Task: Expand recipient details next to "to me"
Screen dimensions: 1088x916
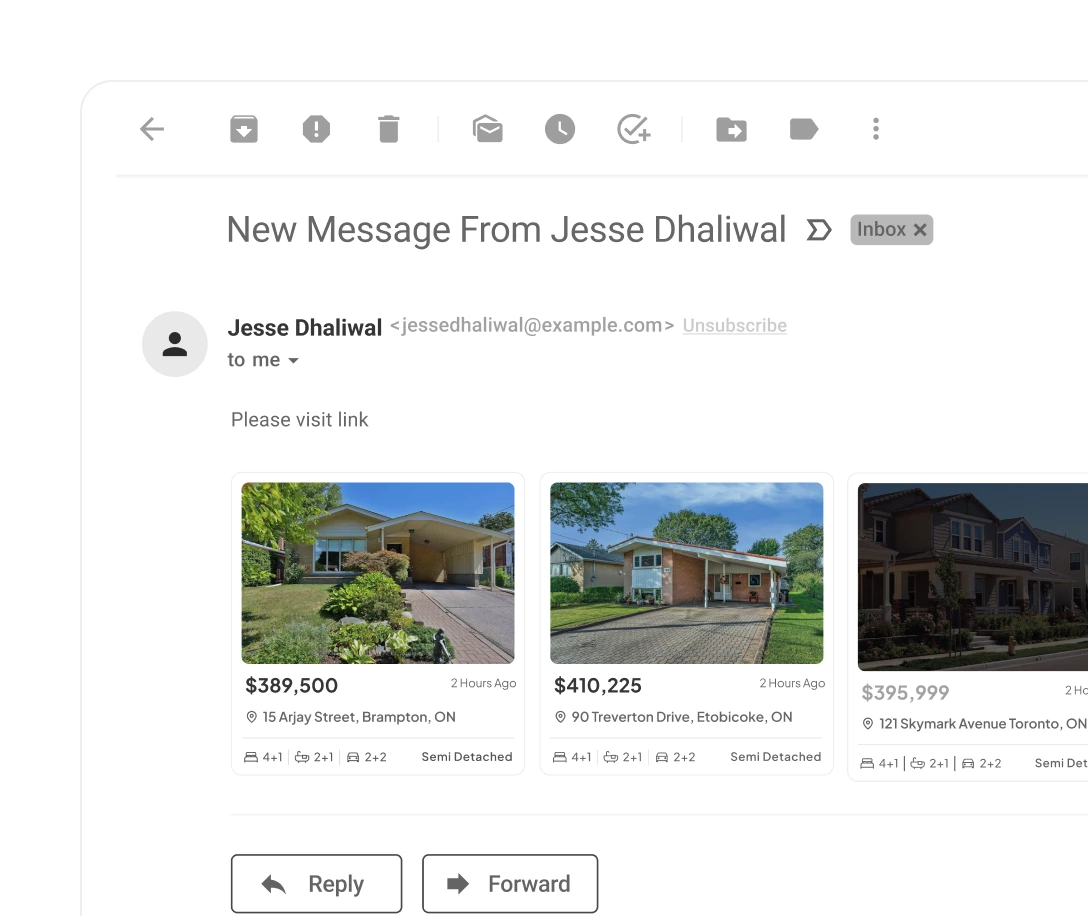Action: pyautogui.click(x=293, y=361)
